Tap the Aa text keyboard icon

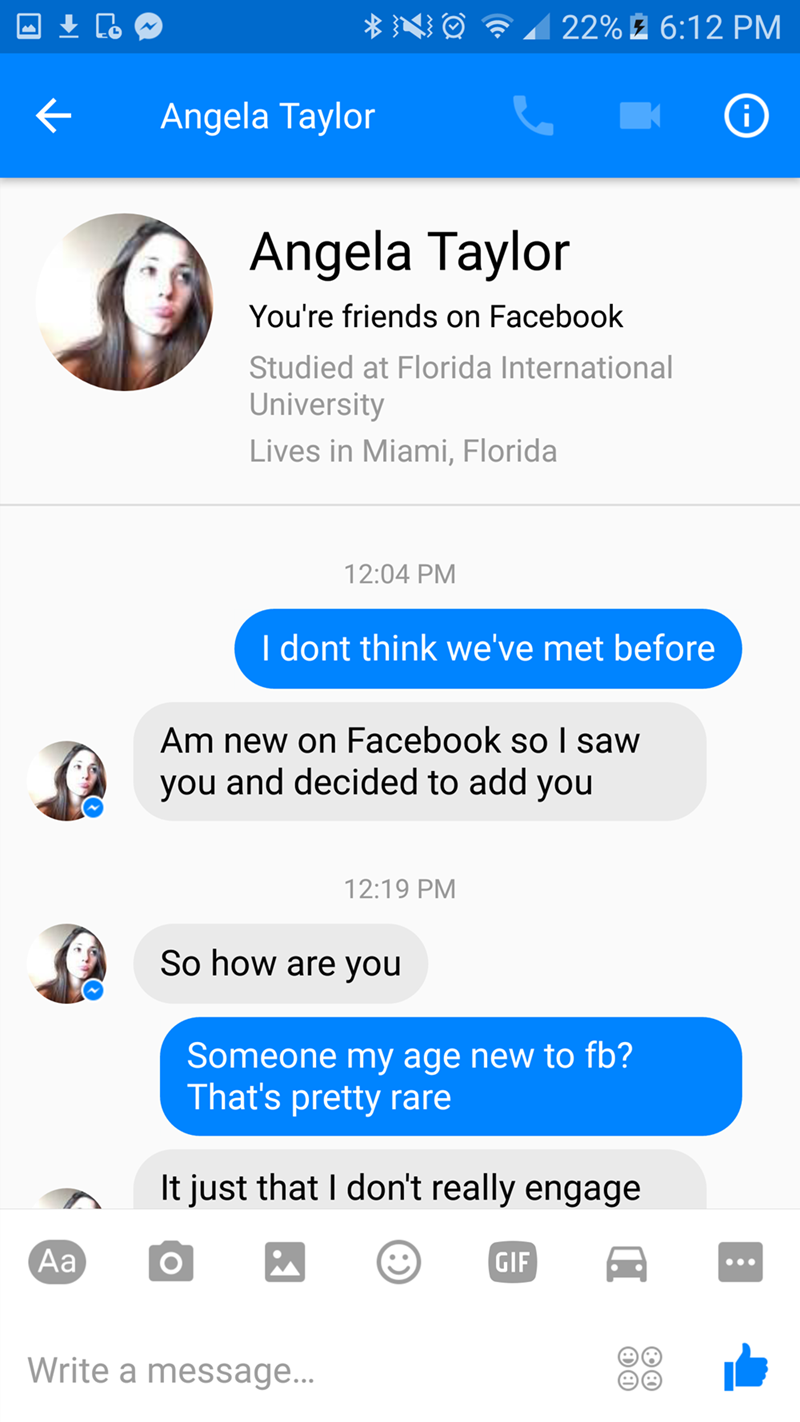tap(57, 1262)
